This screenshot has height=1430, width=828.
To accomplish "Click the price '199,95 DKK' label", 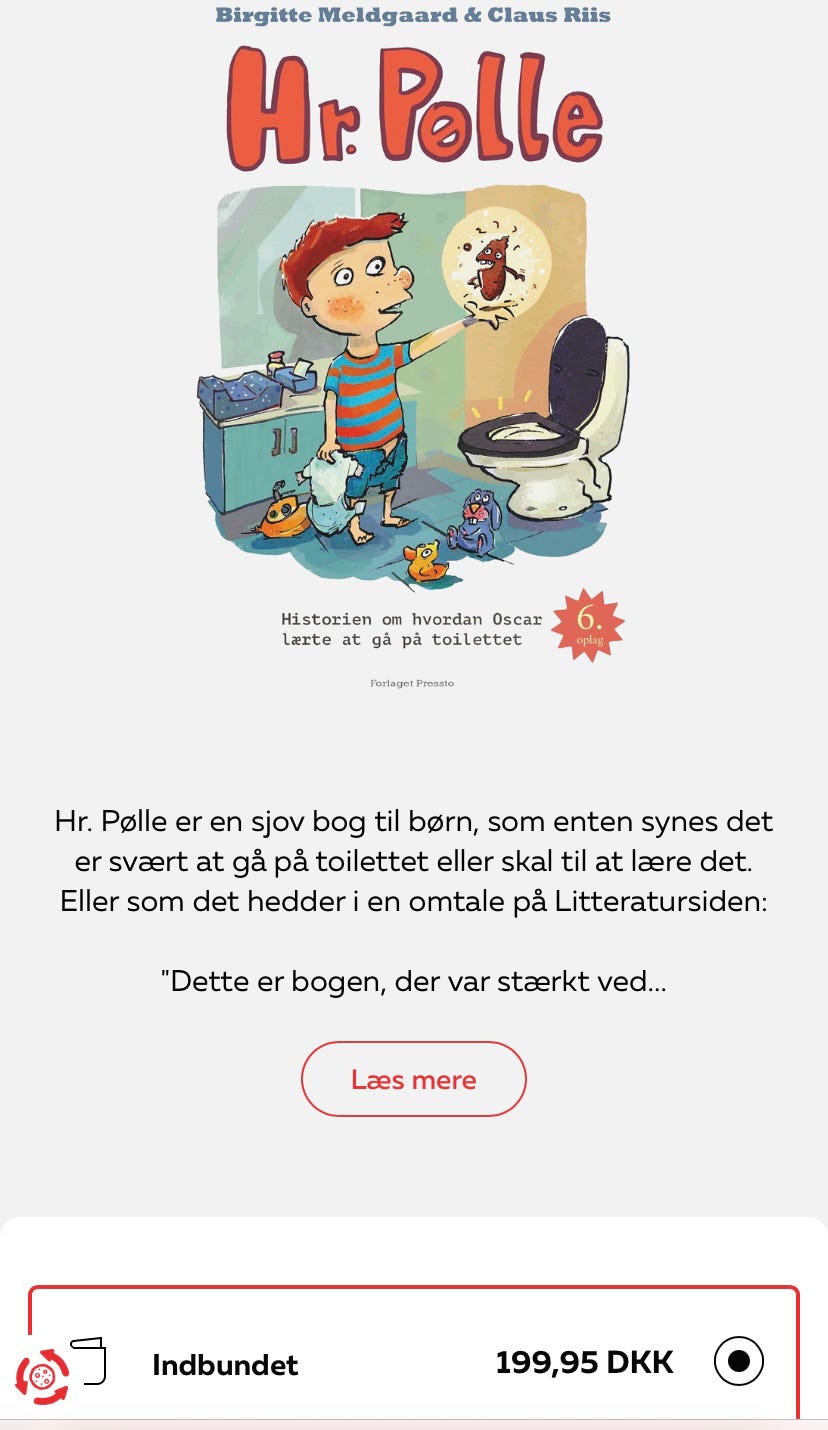I will tap(584, 1360).
